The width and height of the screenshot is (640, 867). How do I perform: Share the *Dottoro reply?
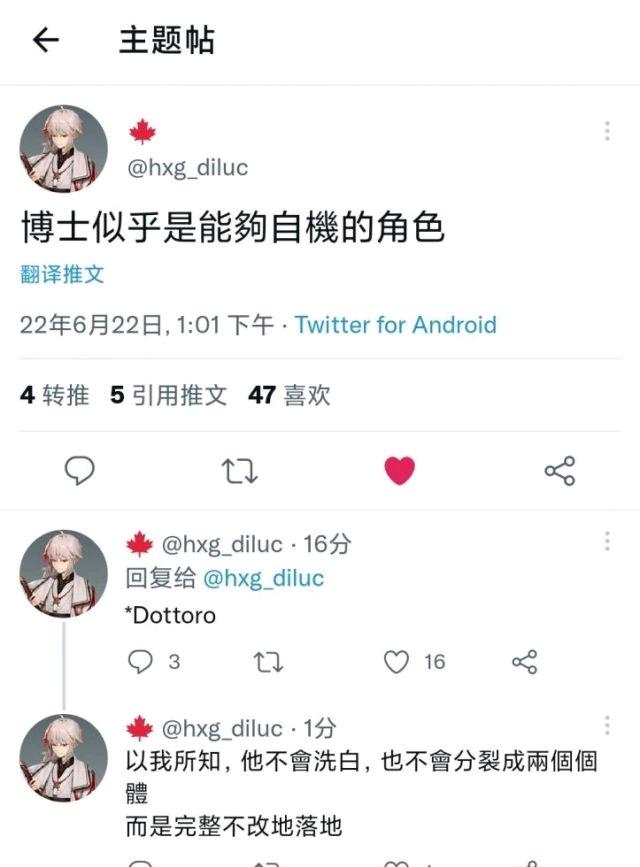tap(524, 662)
